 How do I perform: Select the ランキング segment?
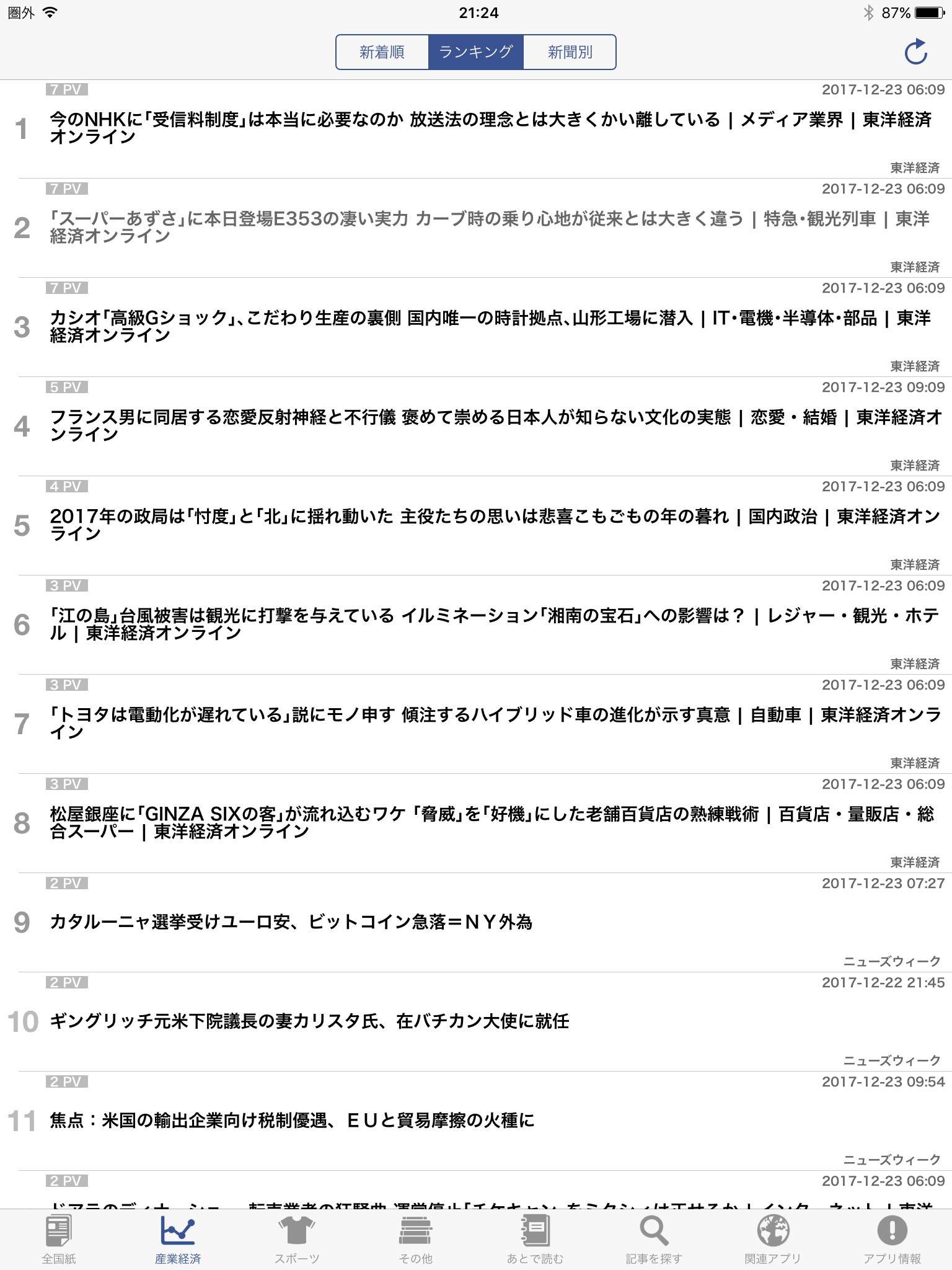pos(475,52)
